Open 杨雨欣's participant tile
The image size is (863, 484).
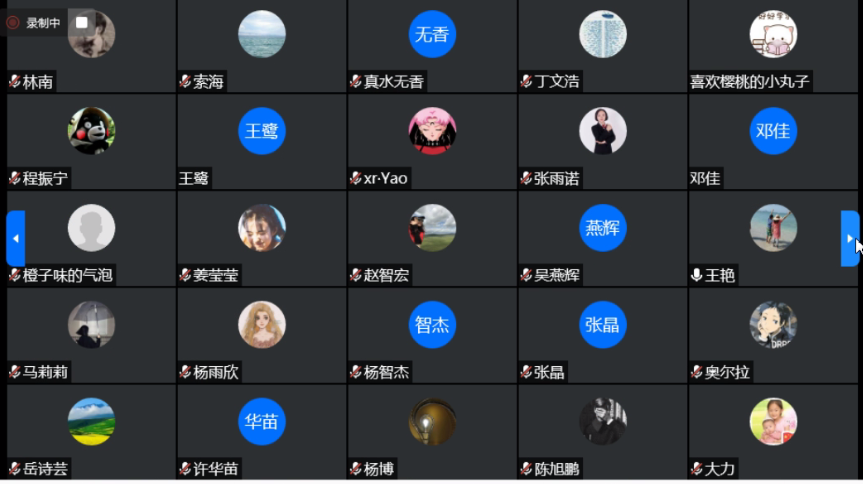(261, 335)
